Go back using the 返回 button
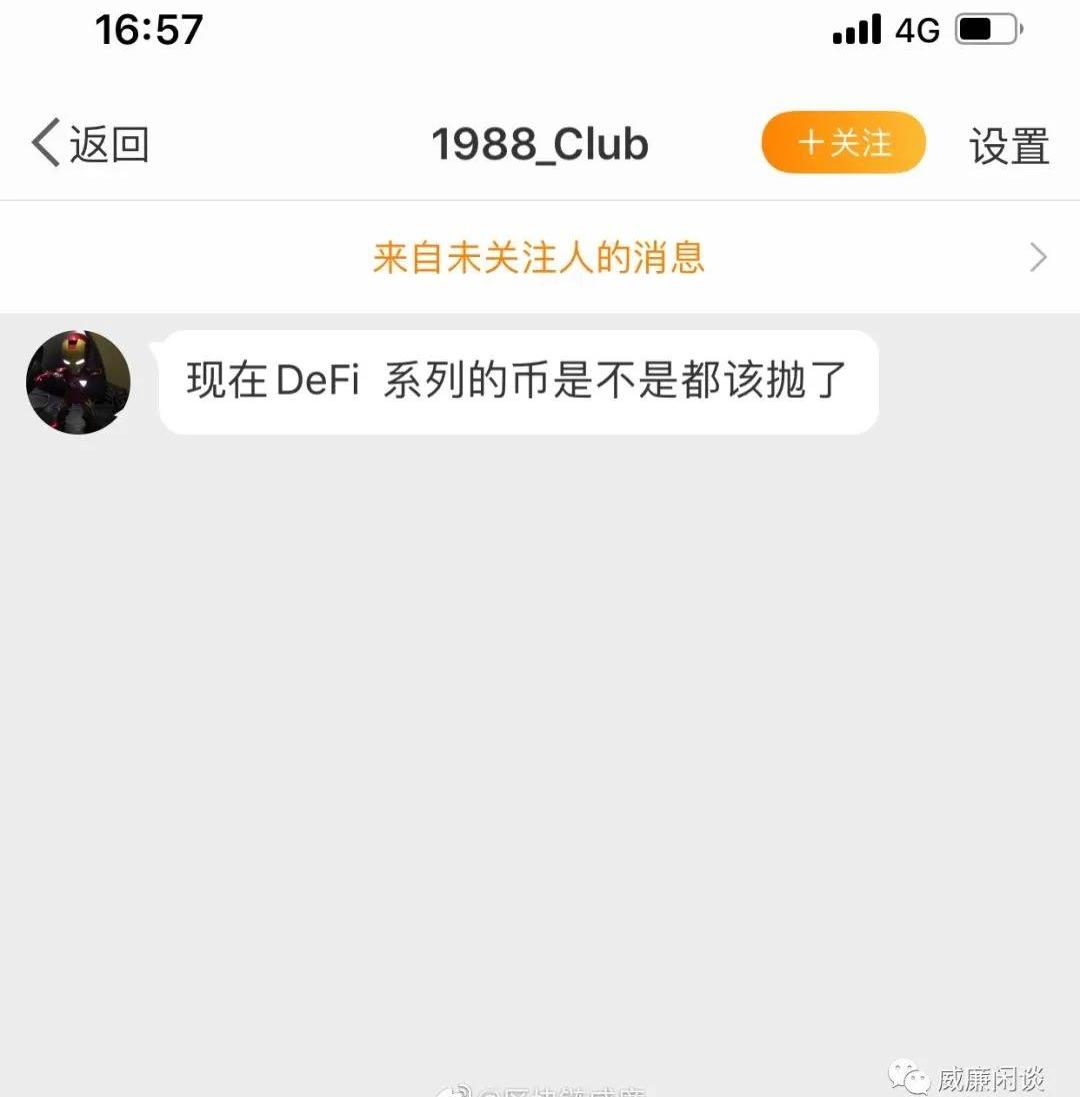The image size is (1080, 1097). pos(90,144)
